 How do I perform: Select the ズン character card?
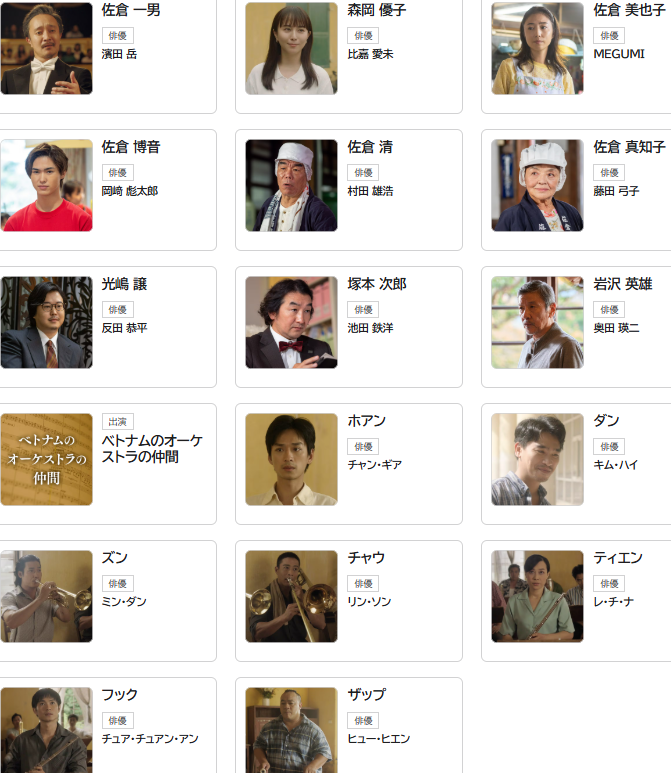click(x=107, y=600)
